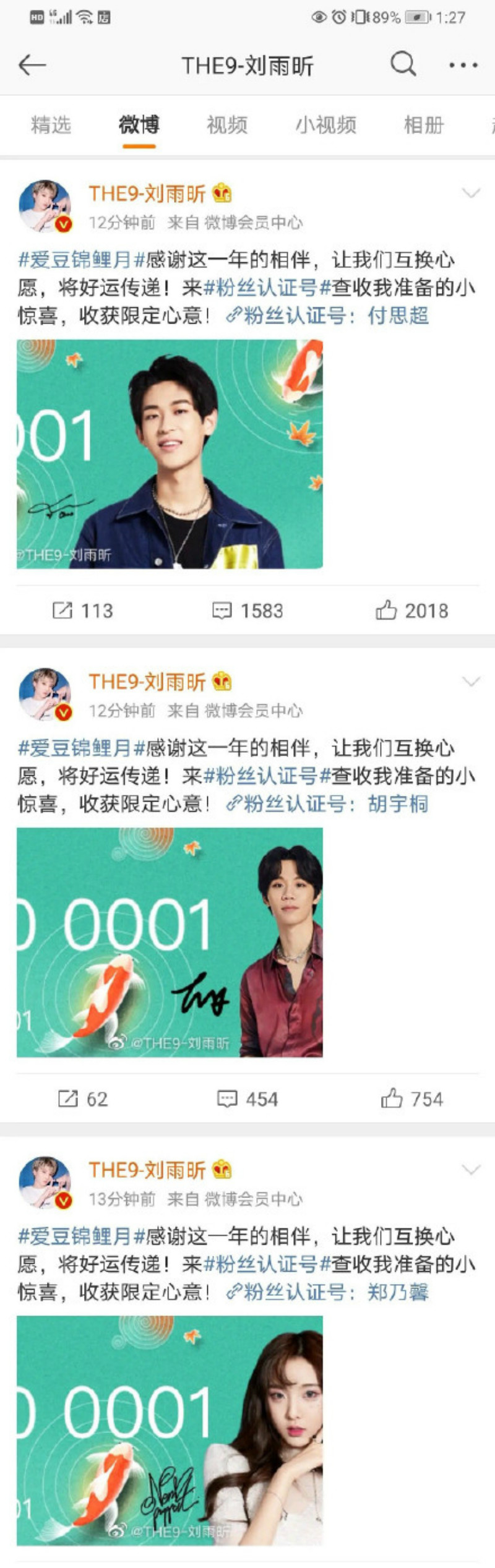Image resolution: width=495 pixels, height=1568 pixels.
Task: Open the three-dot overflow menu
Action: pos(463,65)
